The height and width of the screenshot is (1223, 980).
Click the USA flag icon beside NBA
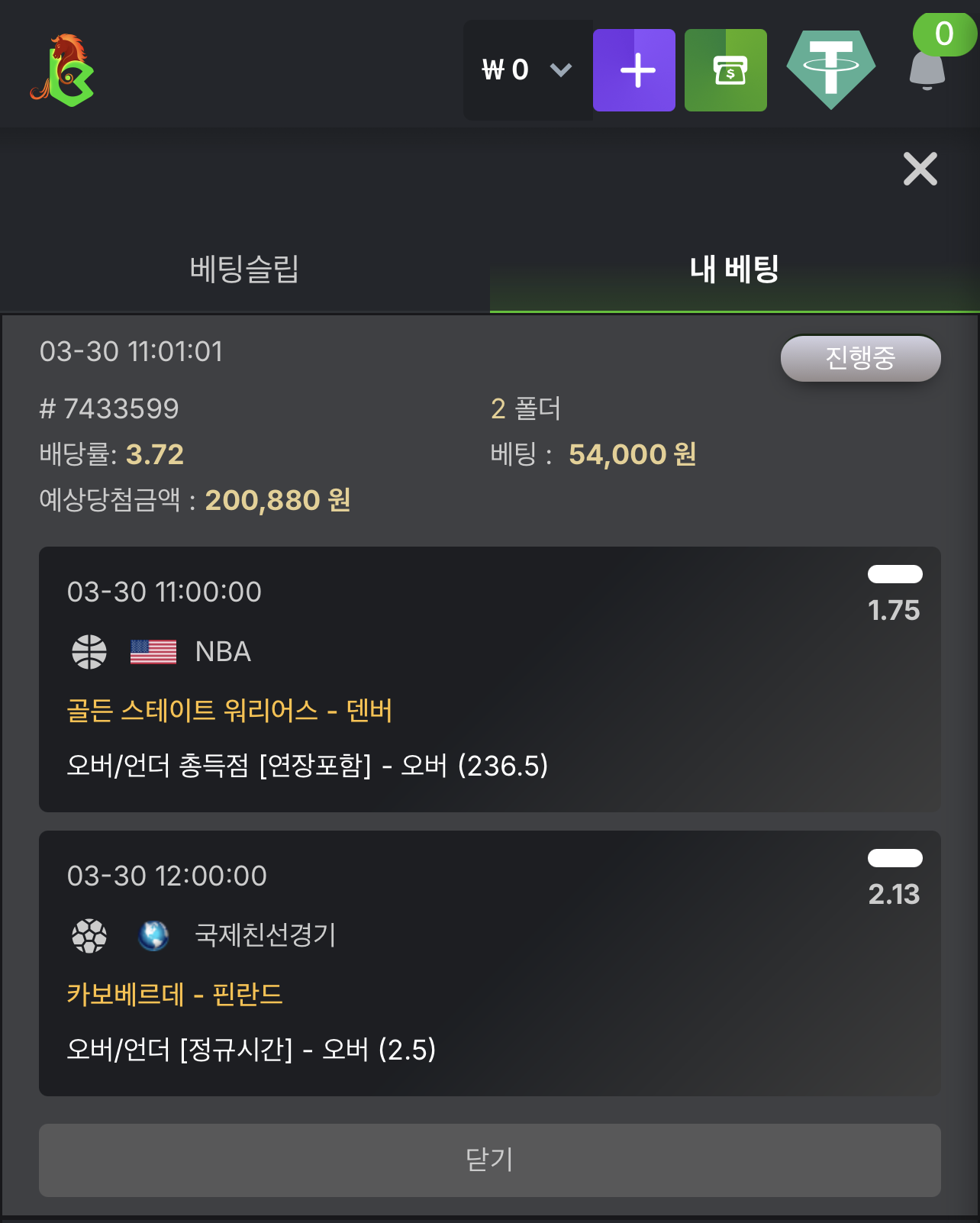pos(152,651)
